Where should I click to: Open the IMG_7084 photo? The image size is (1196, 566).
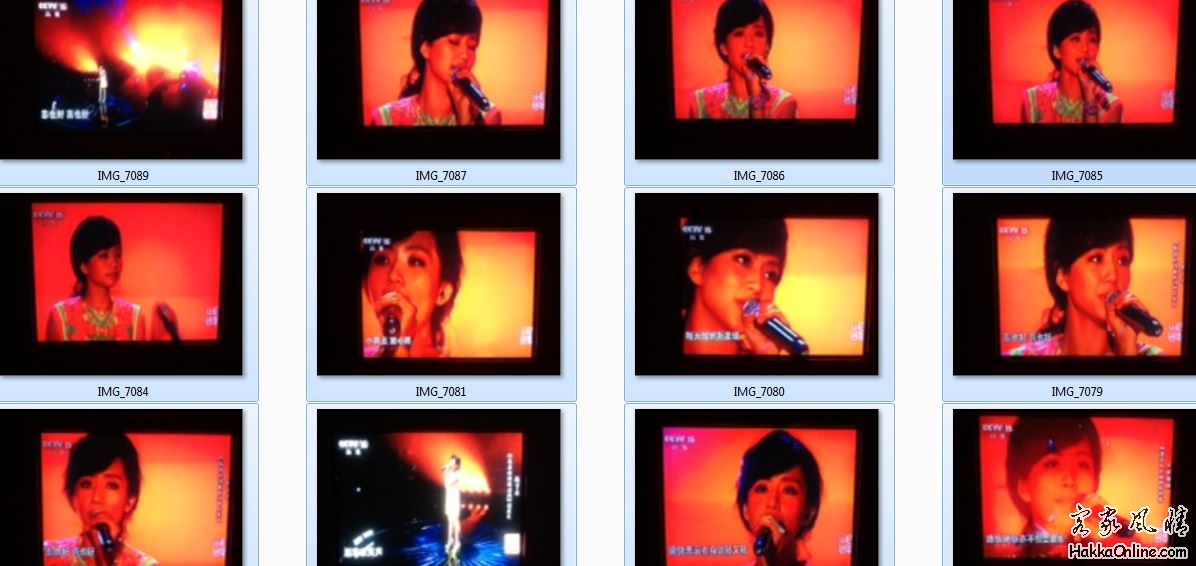click(x=120, y=283)
